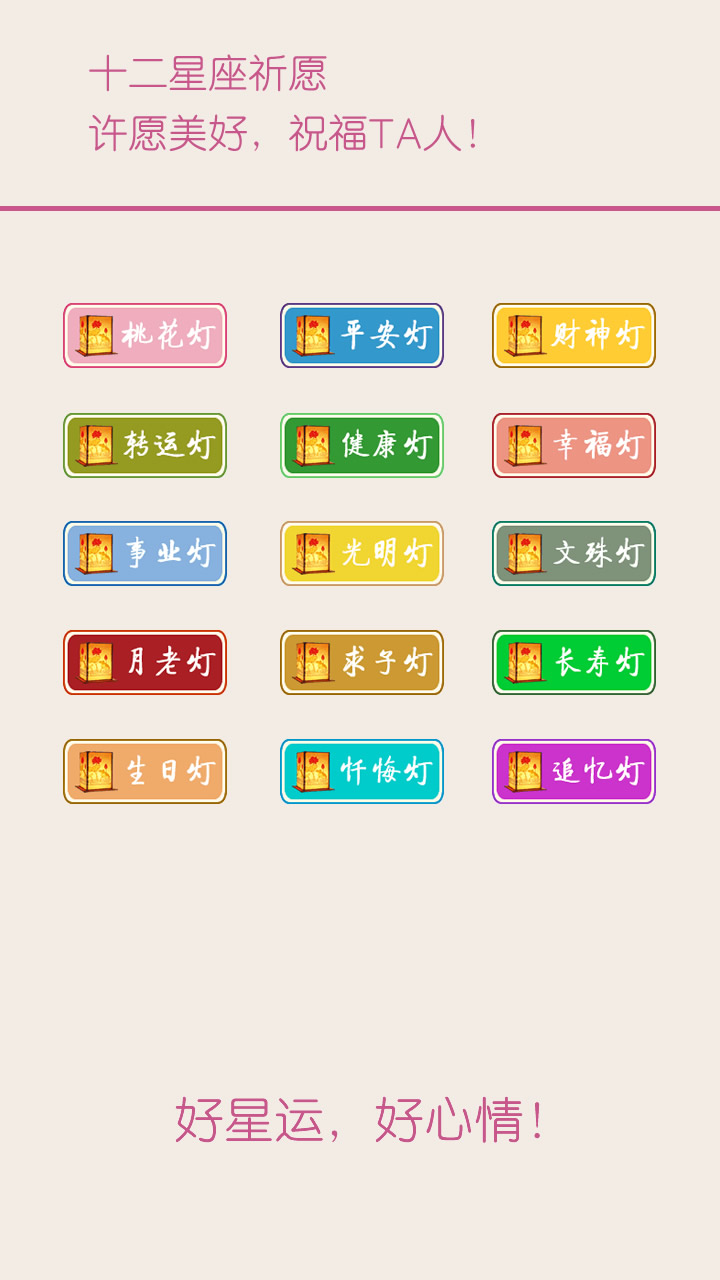The height and width of the screenshot is (1280, 720).
Task: Click the 追忆灯 (Remembrance Lantern)
Action: [574, 771]
